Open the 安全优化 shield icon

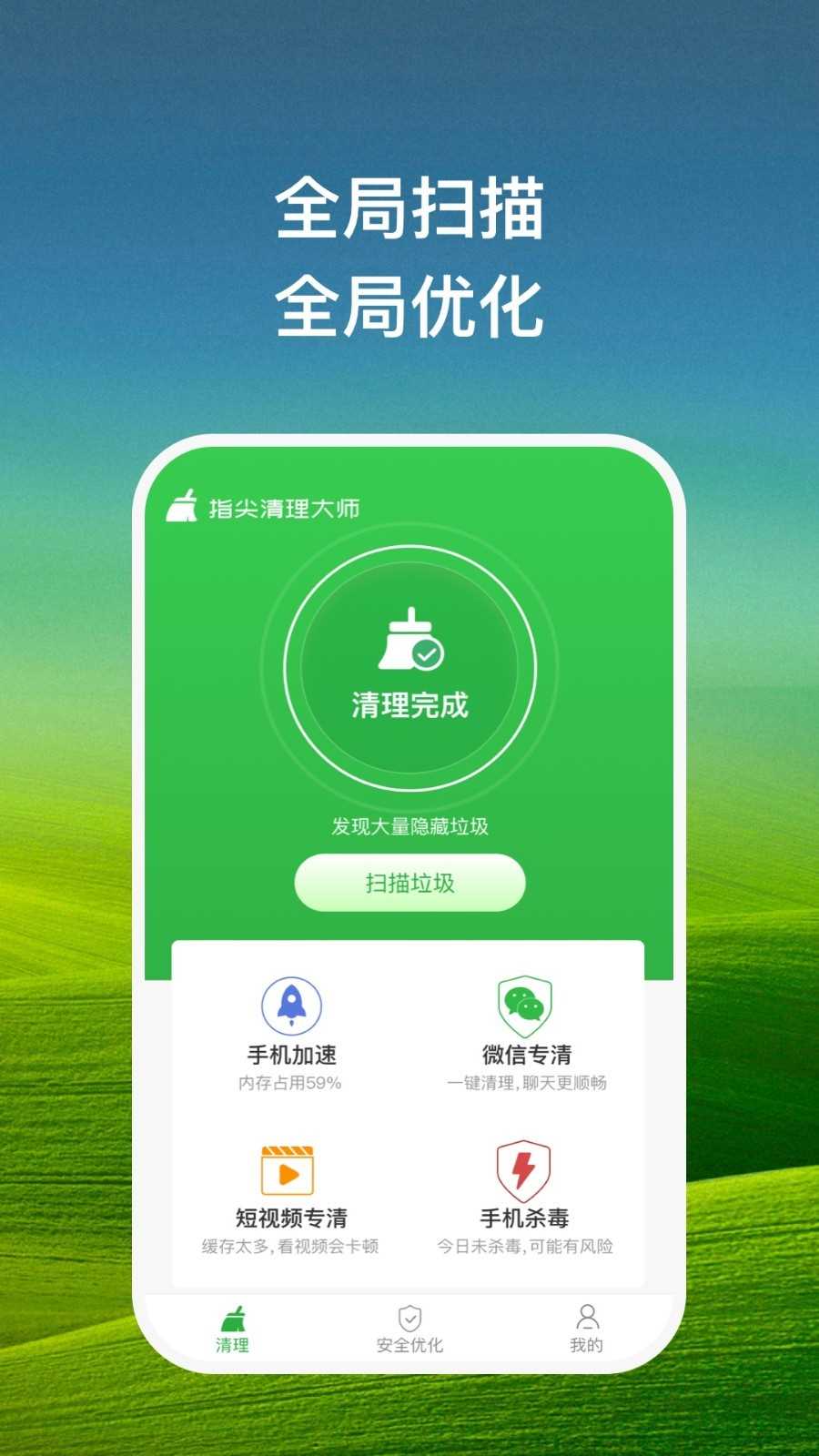point(409,1317)
